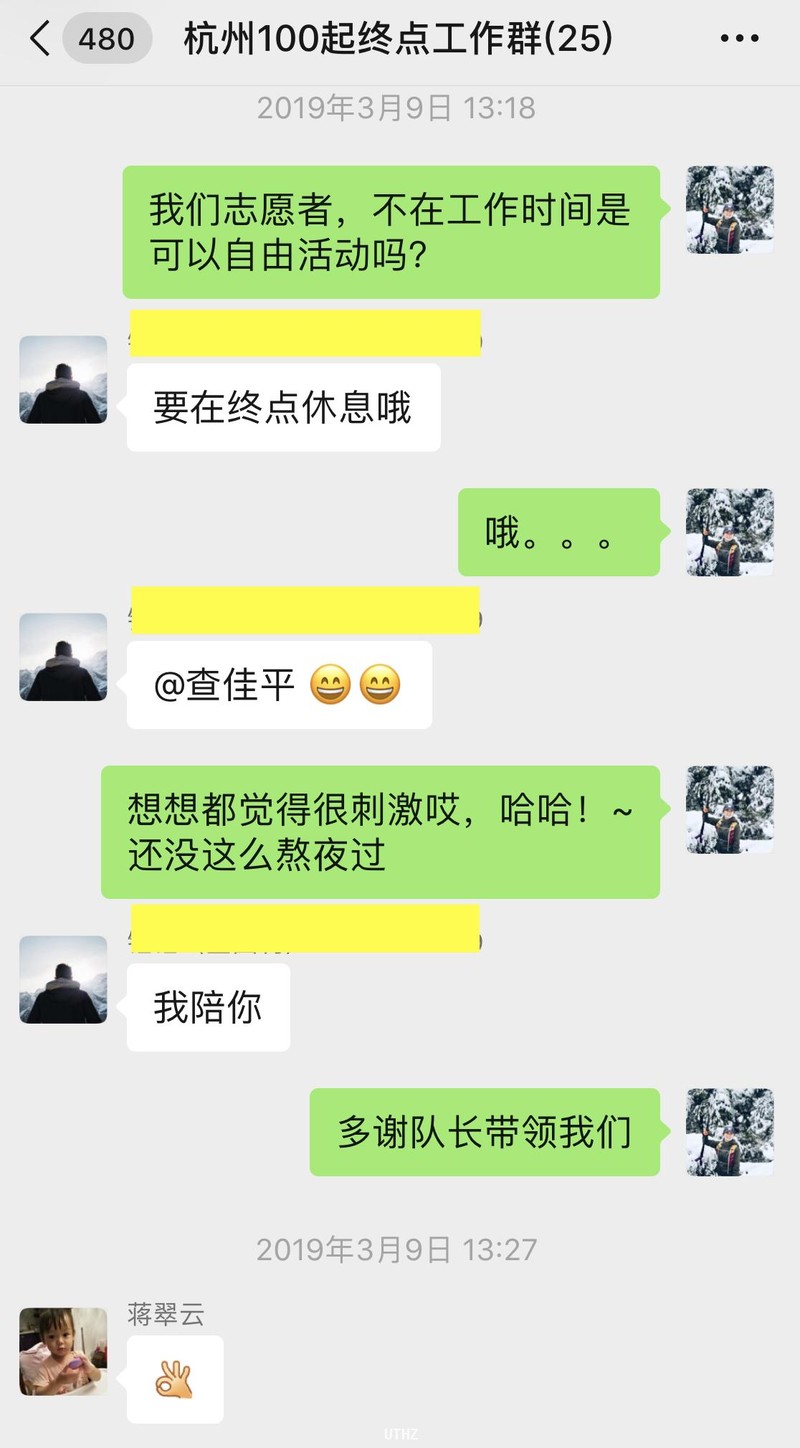Viewport: 800px width, 1448px height.
Task: Go back to the chat list
Action: [x=40, y=40]
